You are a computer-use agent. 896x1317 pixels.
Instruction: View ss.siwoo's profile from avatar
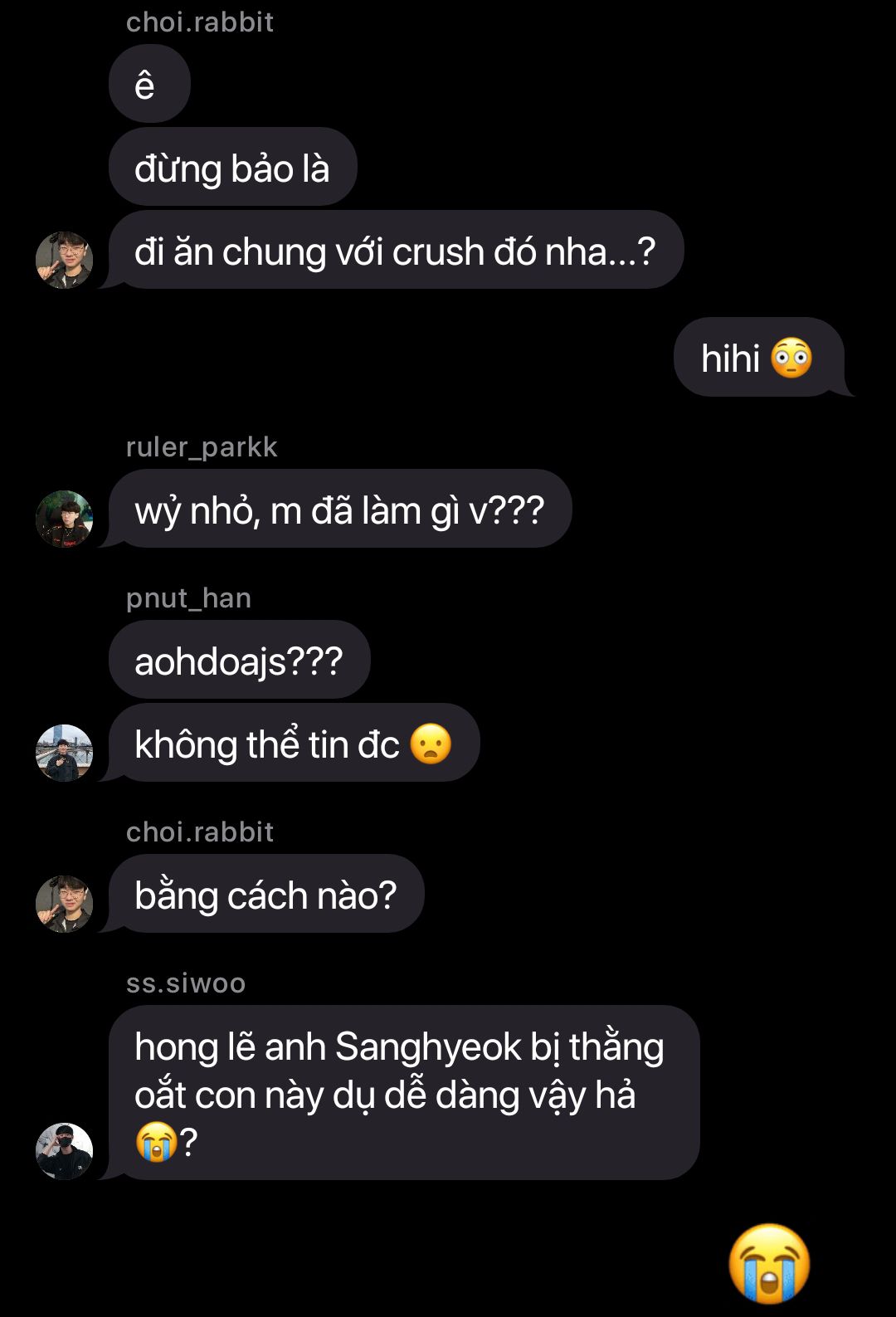64,1151
